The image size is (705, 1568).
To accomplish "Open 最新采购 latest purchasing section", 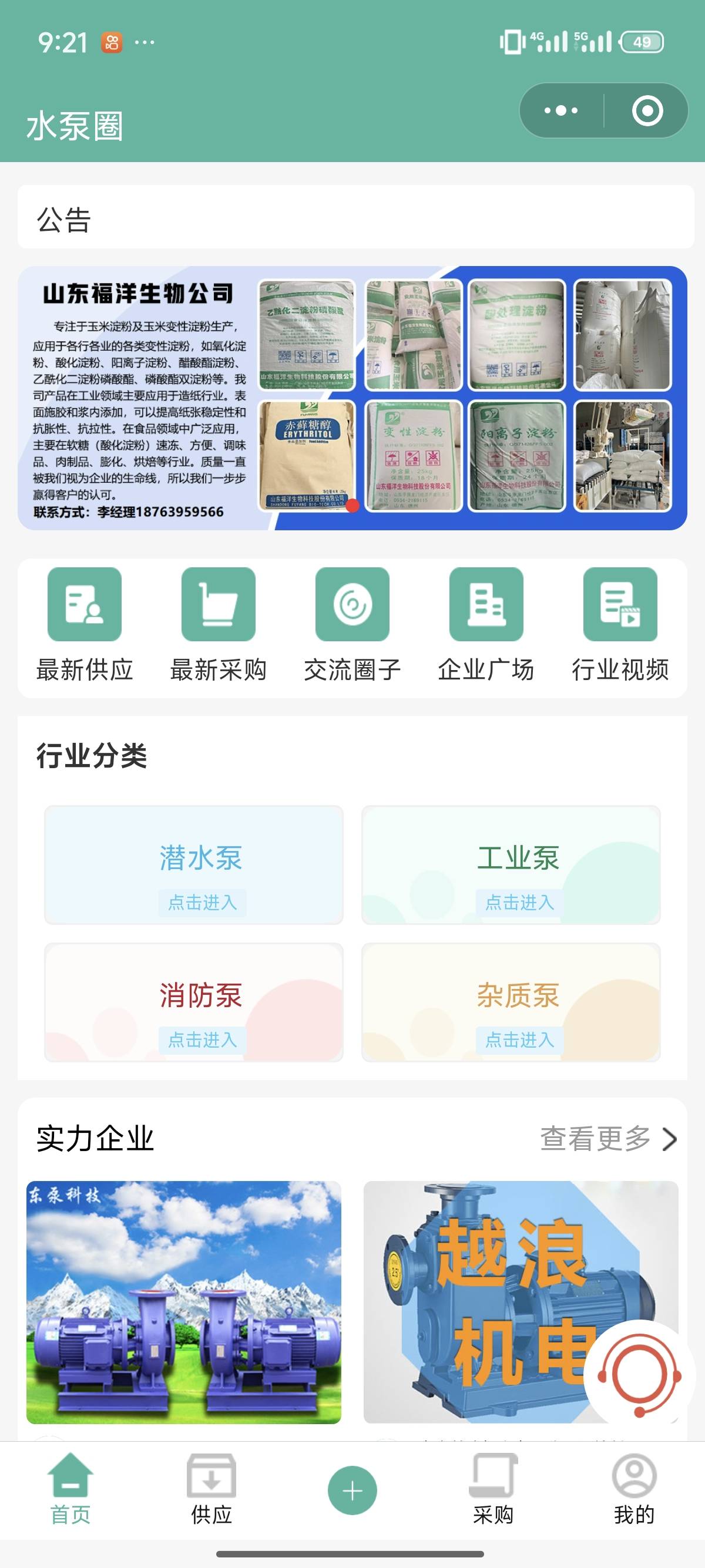I will 219,625.
